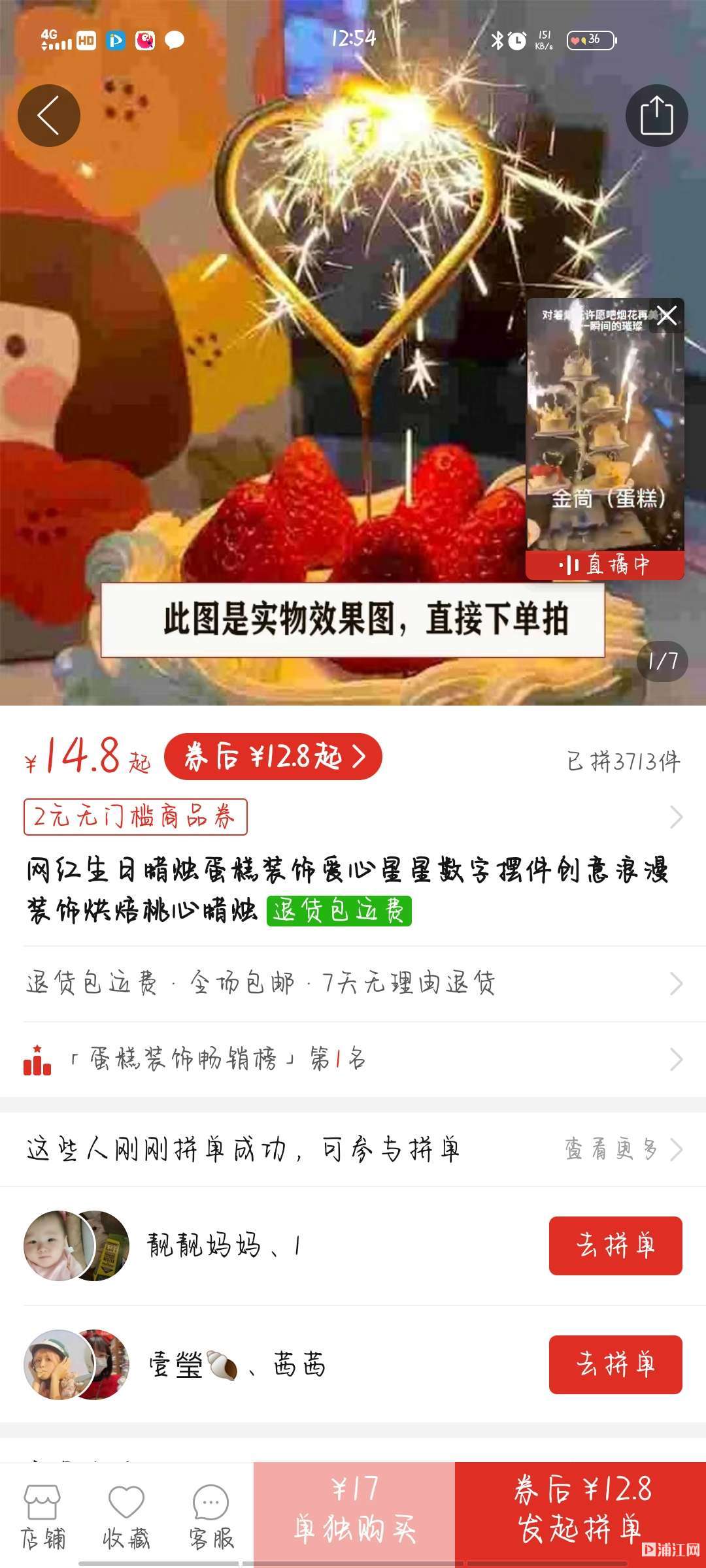The height and width of the screenshot is (1568, 706).
Task: Go back using the arrow icon
Action: pyautogui.click(x=49, y=116)
